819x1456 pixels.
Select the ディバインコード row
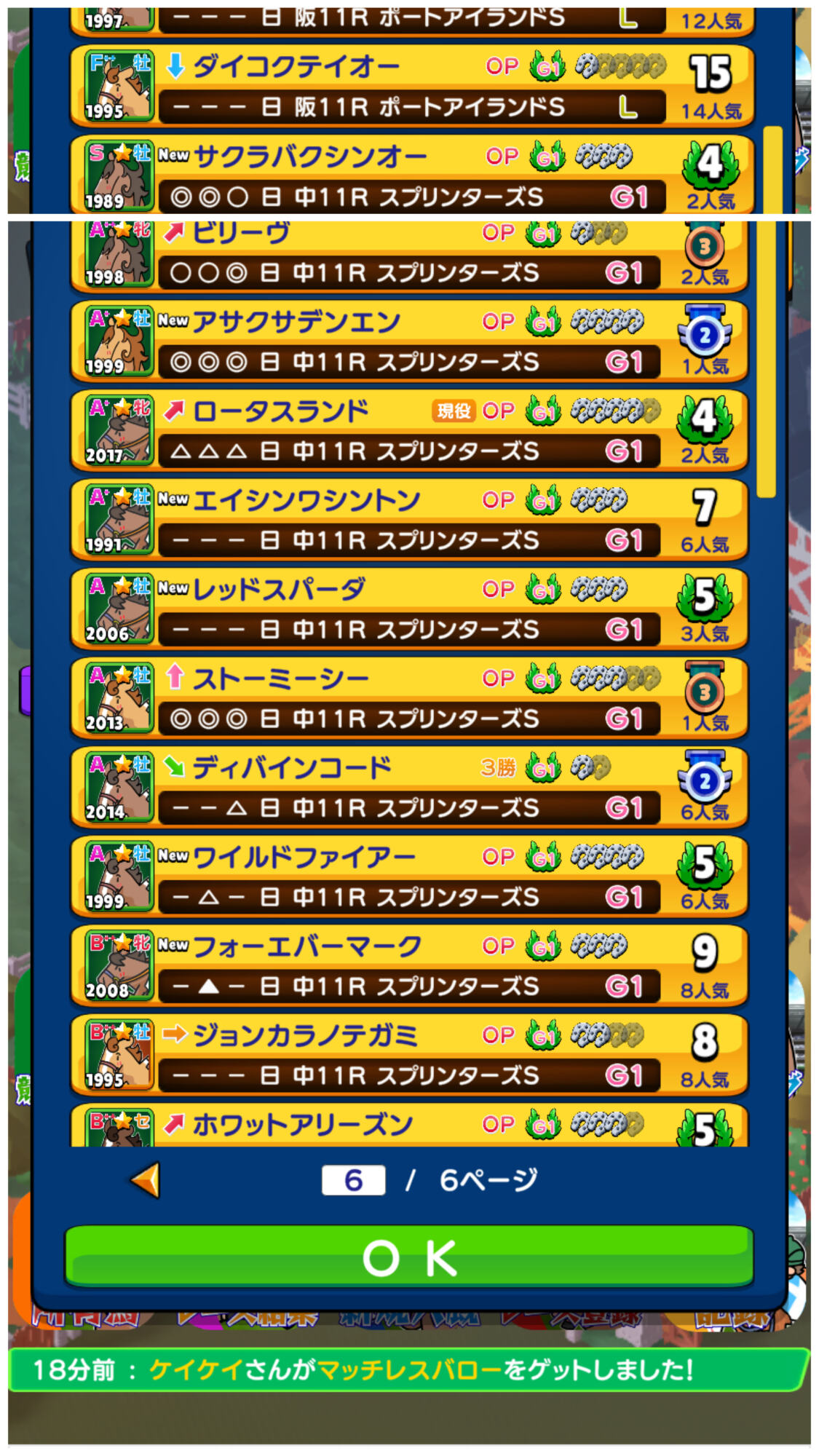tap(409, 788)
